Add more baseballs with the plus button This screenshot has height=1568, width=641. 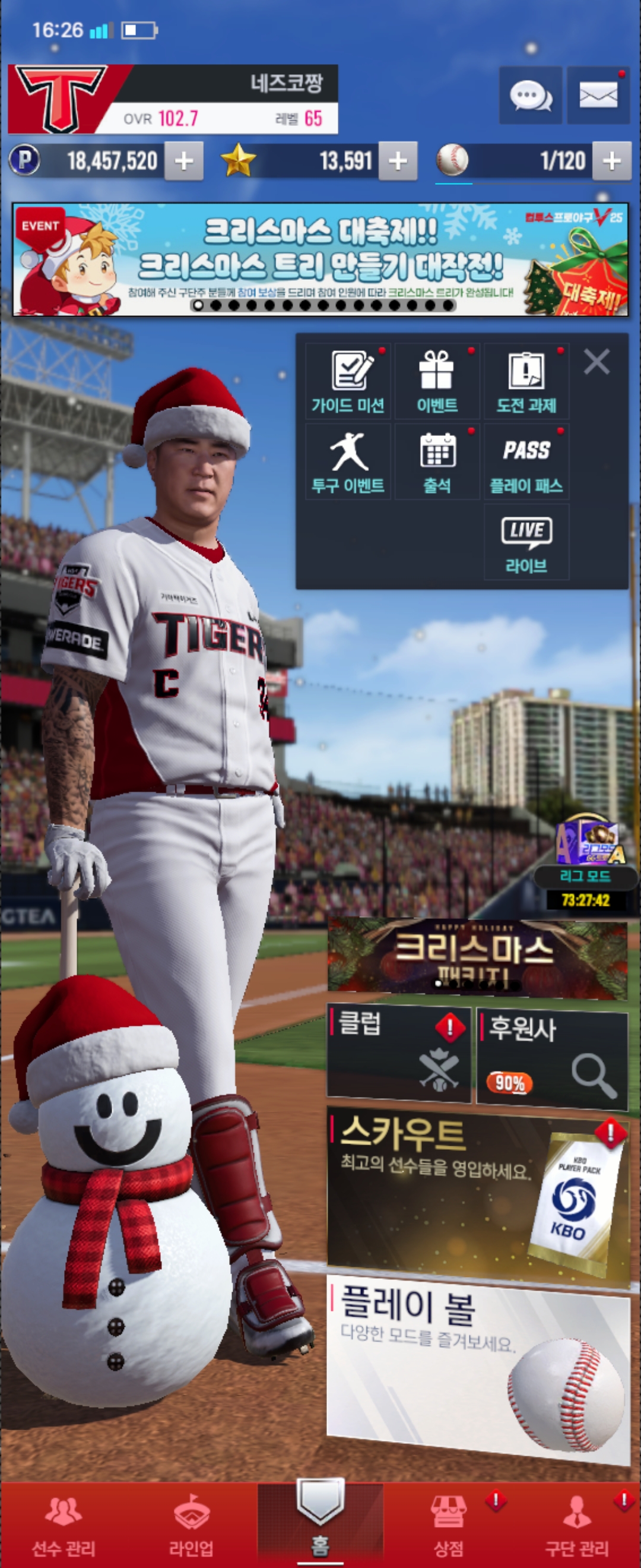[x=611, y=162]
